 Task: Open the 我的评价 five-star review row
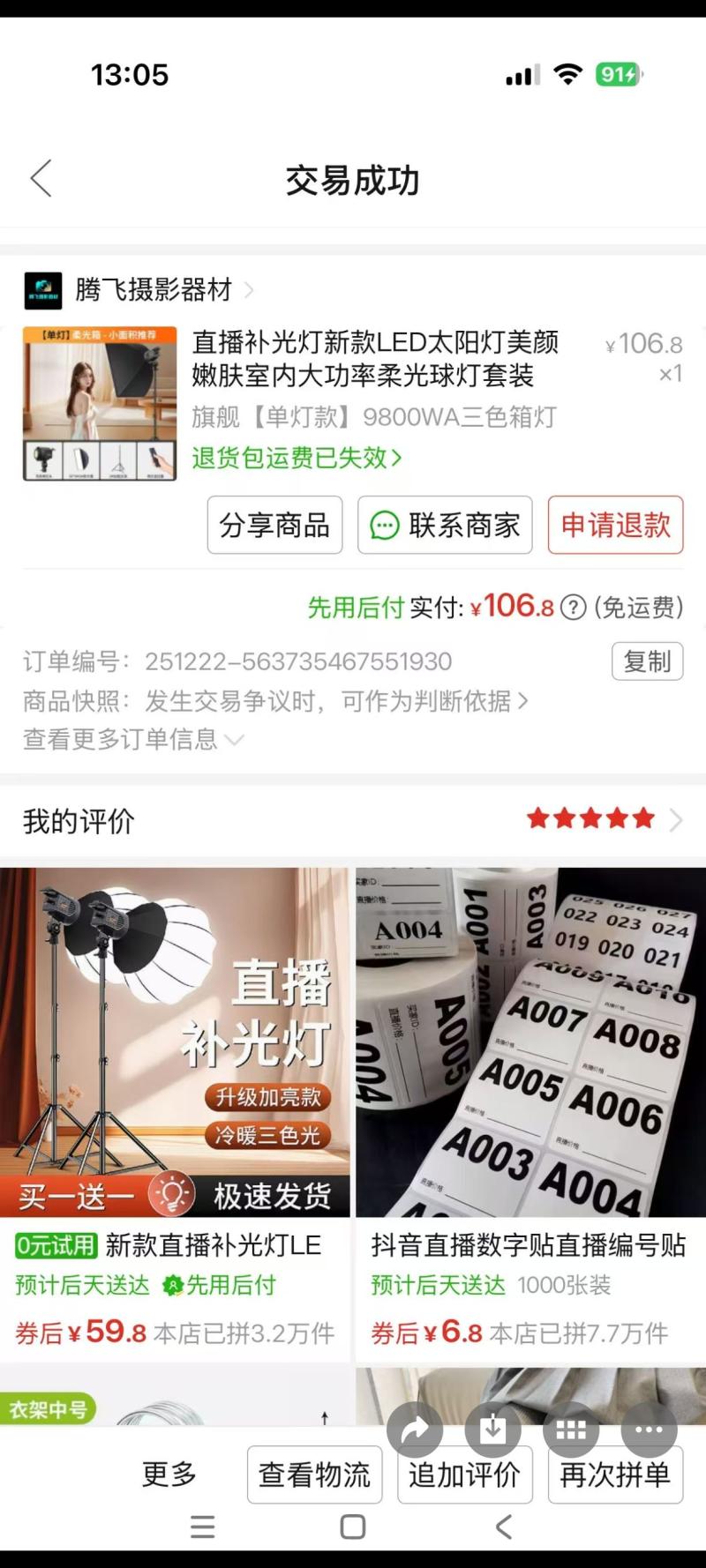[x=353, y=820]
